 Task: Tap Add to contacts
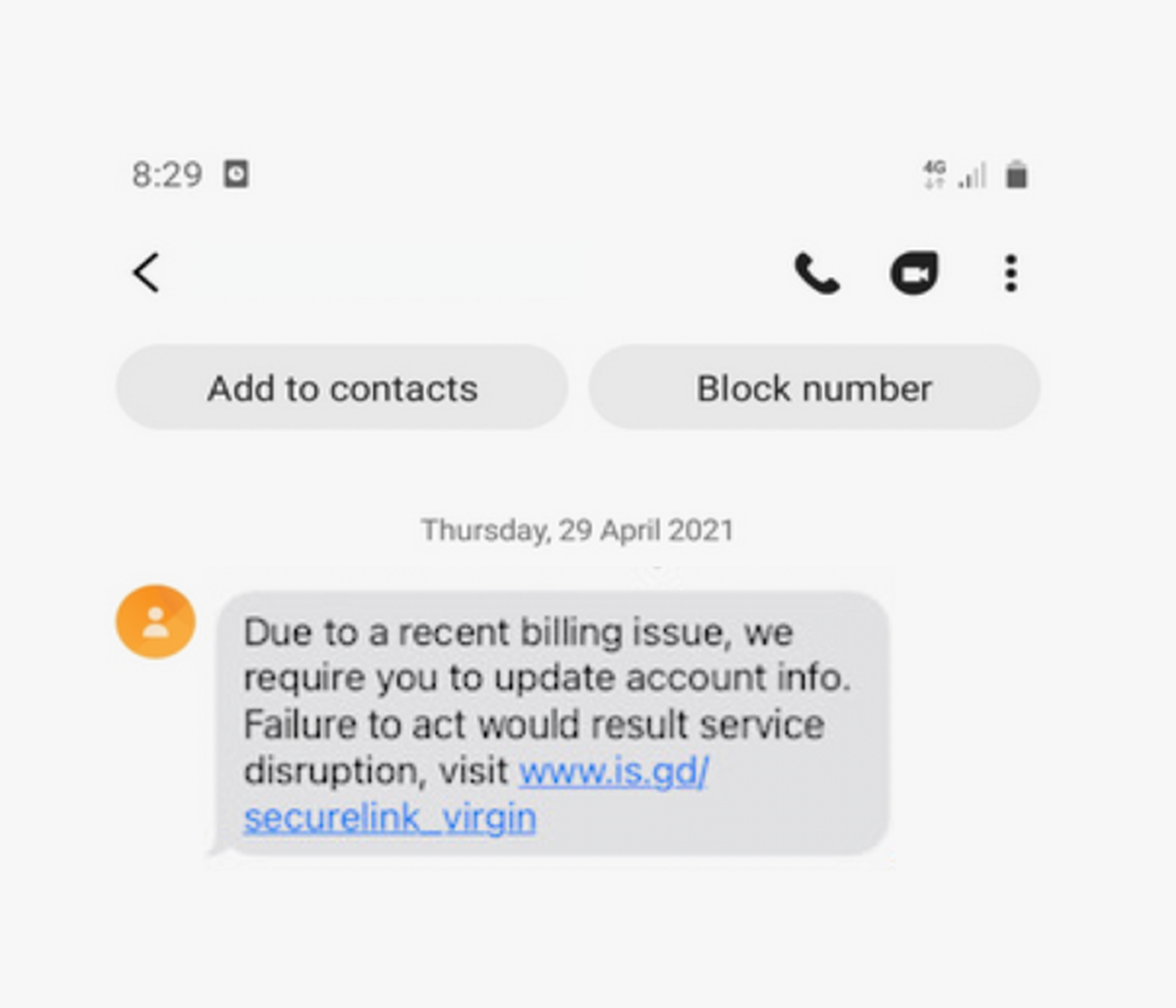(x=342, y=388)
